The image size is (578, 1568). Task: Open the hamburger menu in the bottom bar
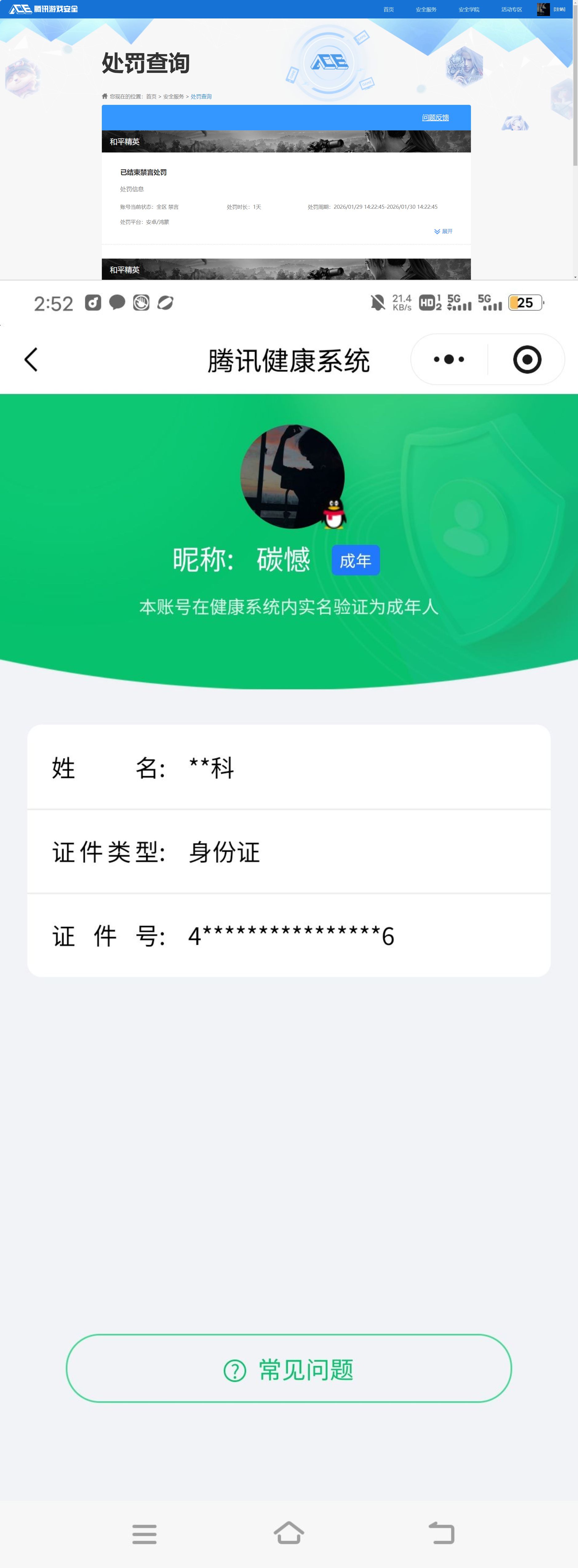pos(144,1534)
